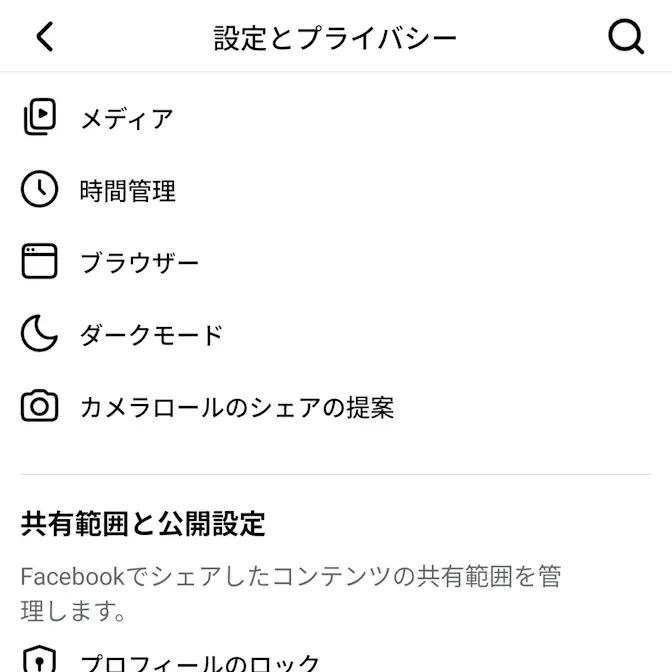672x672 pixels.
Task: Select the ブラウザー row
Action: (x=140, y=263)
